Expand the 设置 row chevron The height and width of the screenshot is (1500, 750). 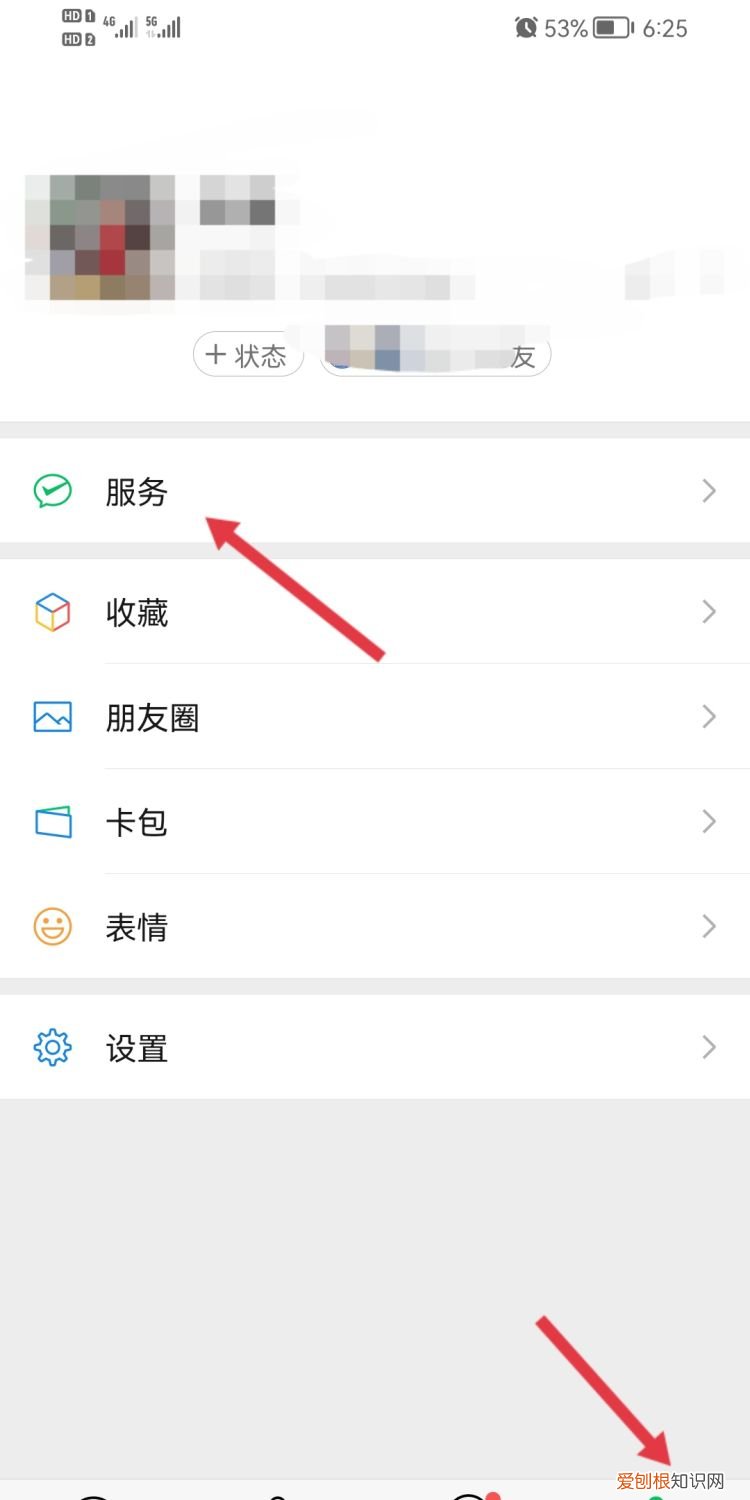(709, 1048)
